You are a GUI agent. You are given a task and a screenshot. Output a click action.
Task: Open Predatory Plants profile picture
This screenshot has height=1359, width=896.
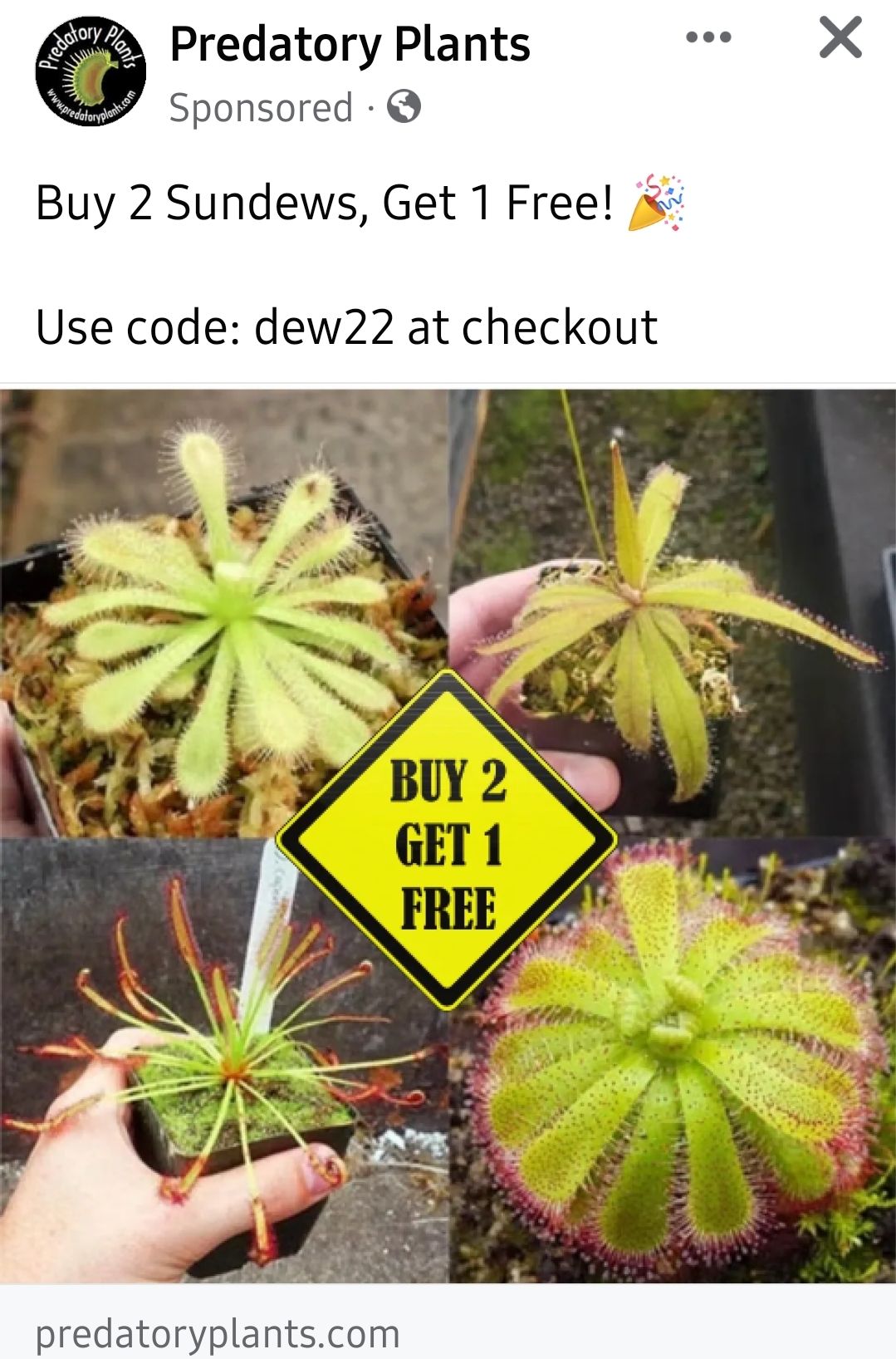coord(91,72)
